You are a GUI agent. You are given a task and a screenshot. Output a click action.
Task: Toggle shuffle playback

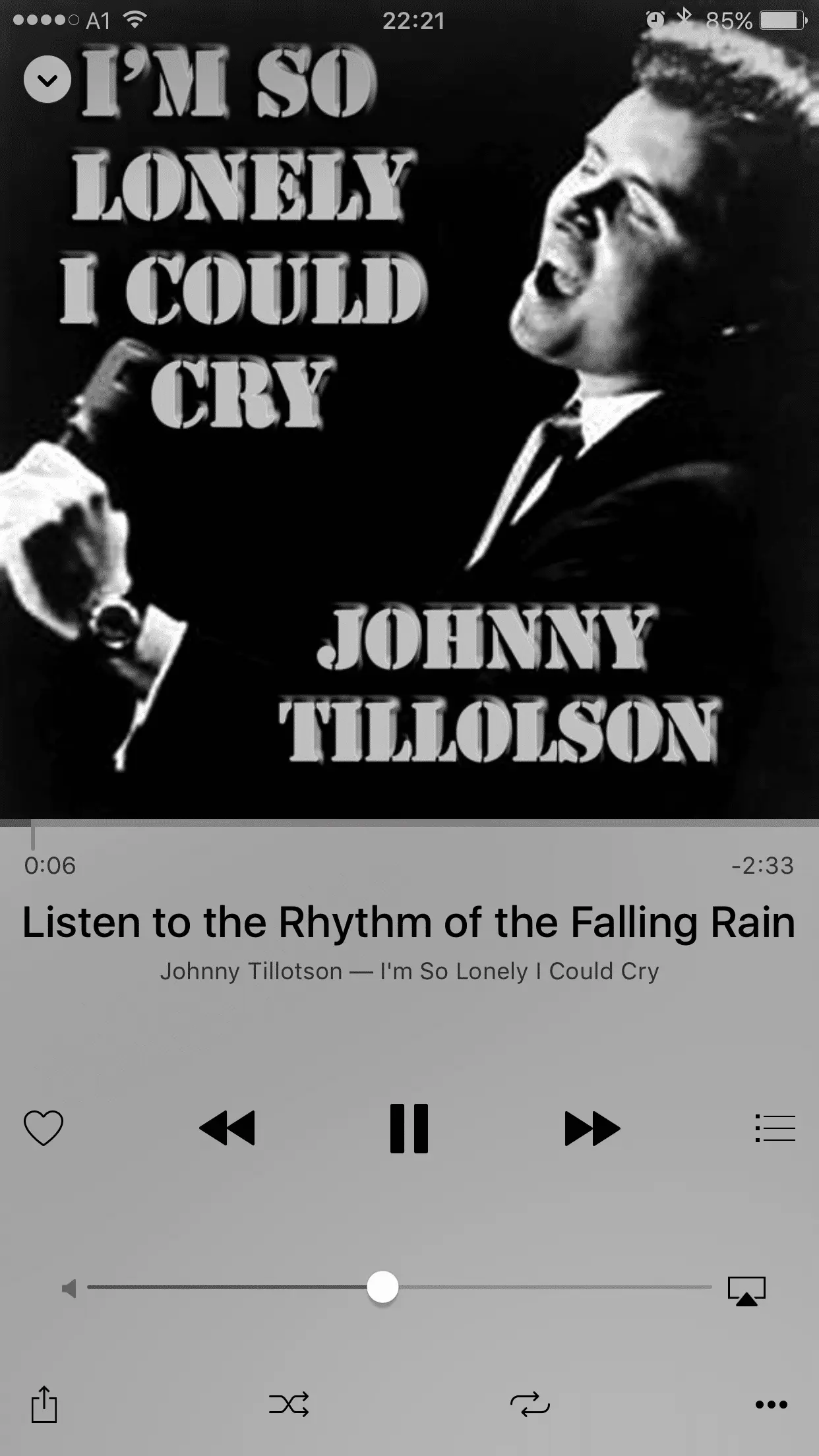click(x=289, y=1405)
